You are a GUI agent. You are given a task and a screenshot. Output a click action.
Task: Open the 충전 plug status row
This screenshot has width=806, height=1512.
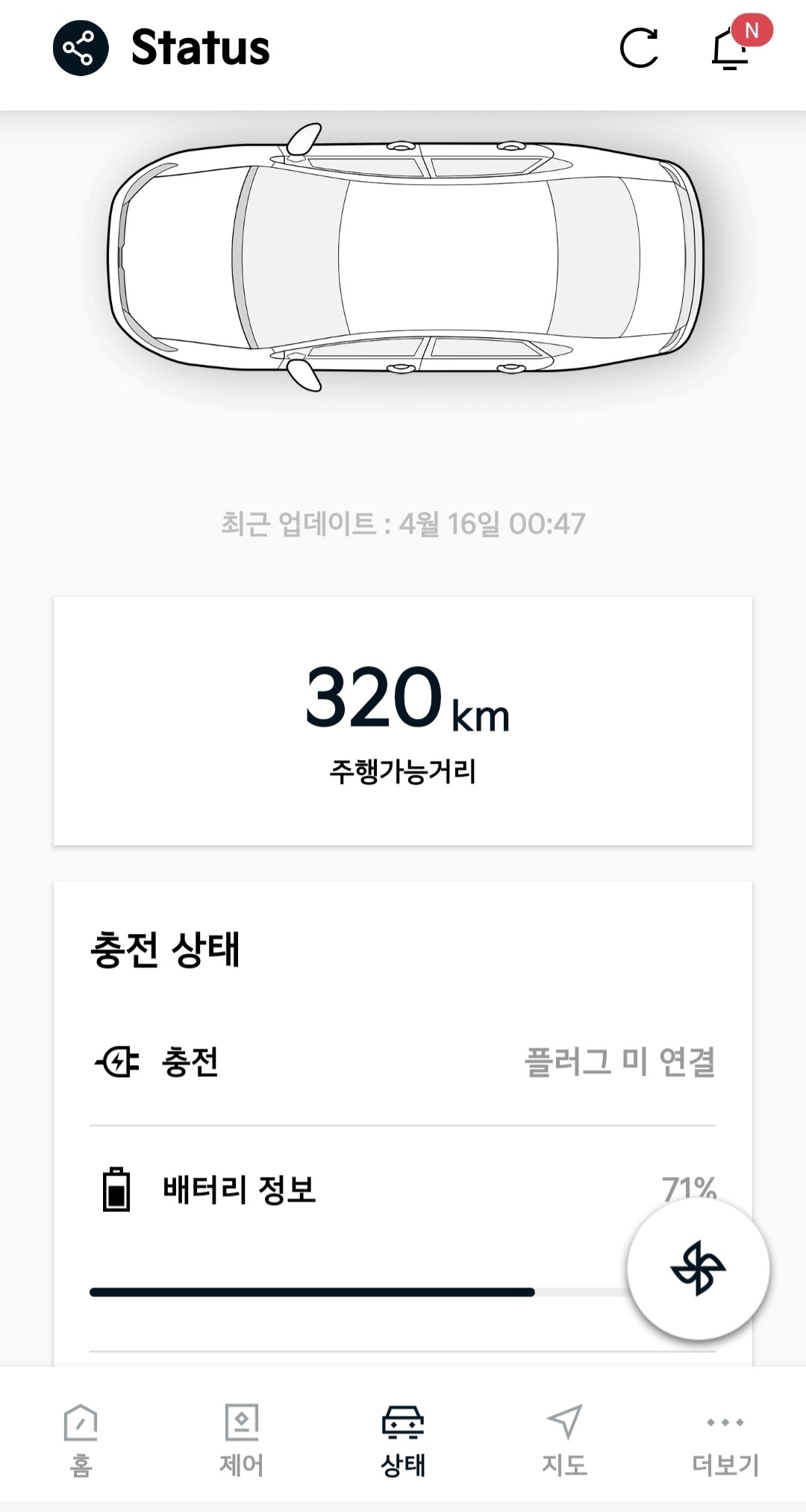point(403,1061)
